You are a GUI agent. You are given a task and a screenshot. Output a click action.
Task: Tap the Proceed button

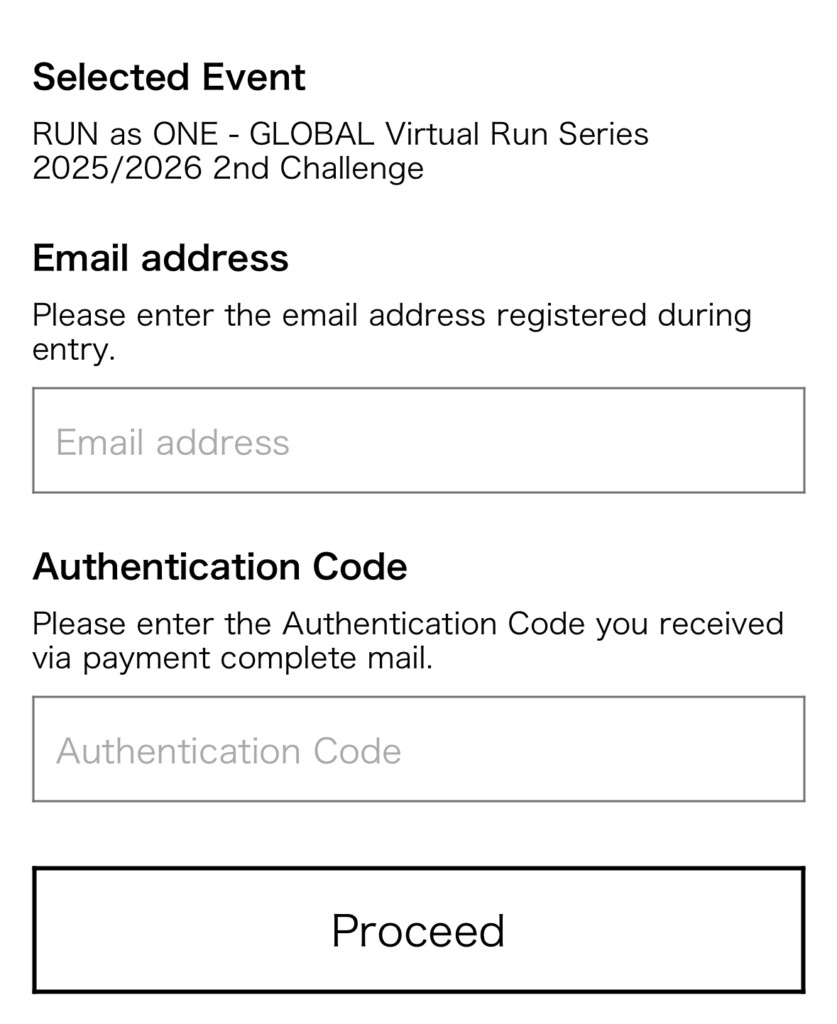coord(418,930)
